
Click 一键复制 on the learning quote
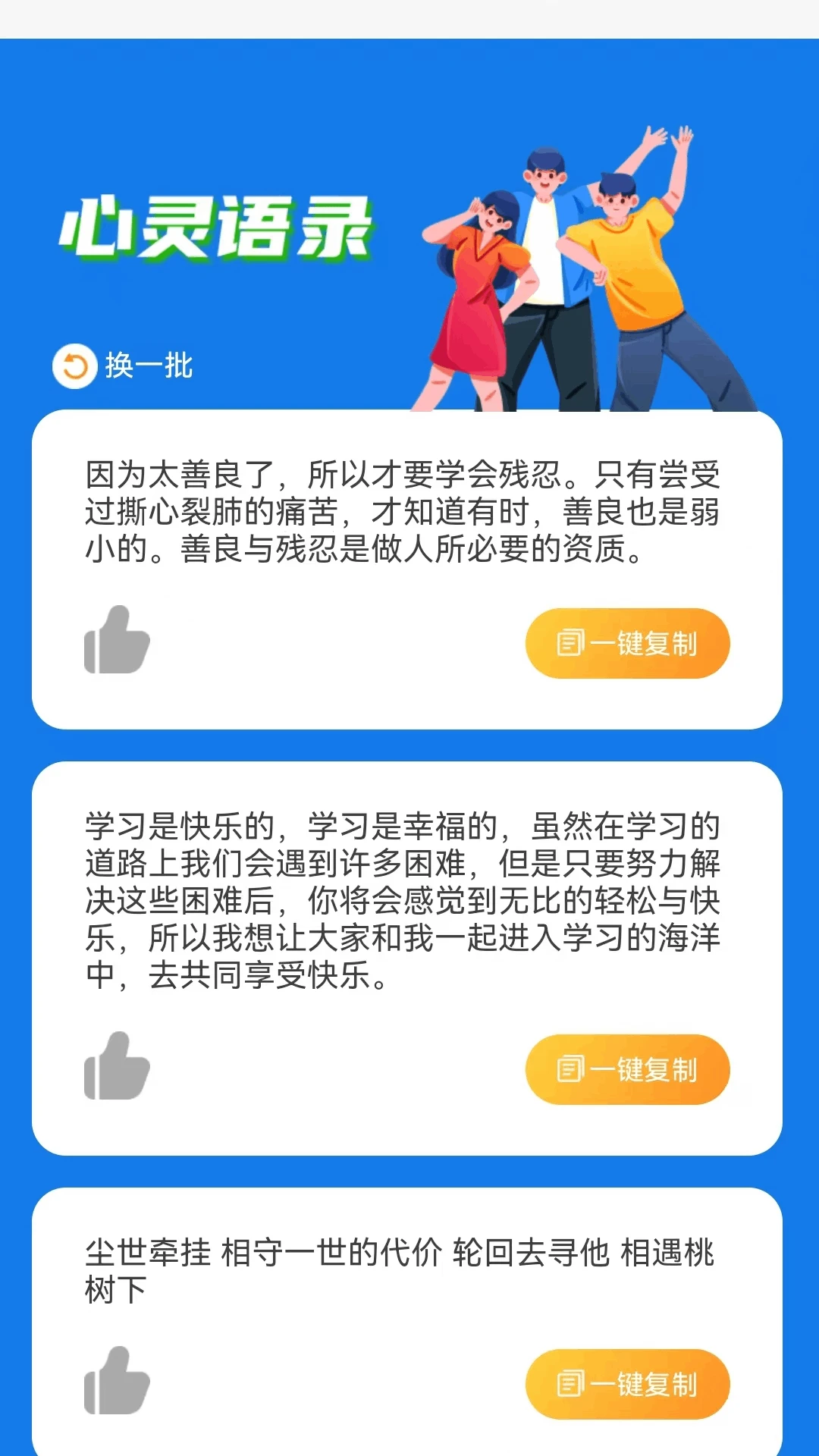coord(629,1068)
